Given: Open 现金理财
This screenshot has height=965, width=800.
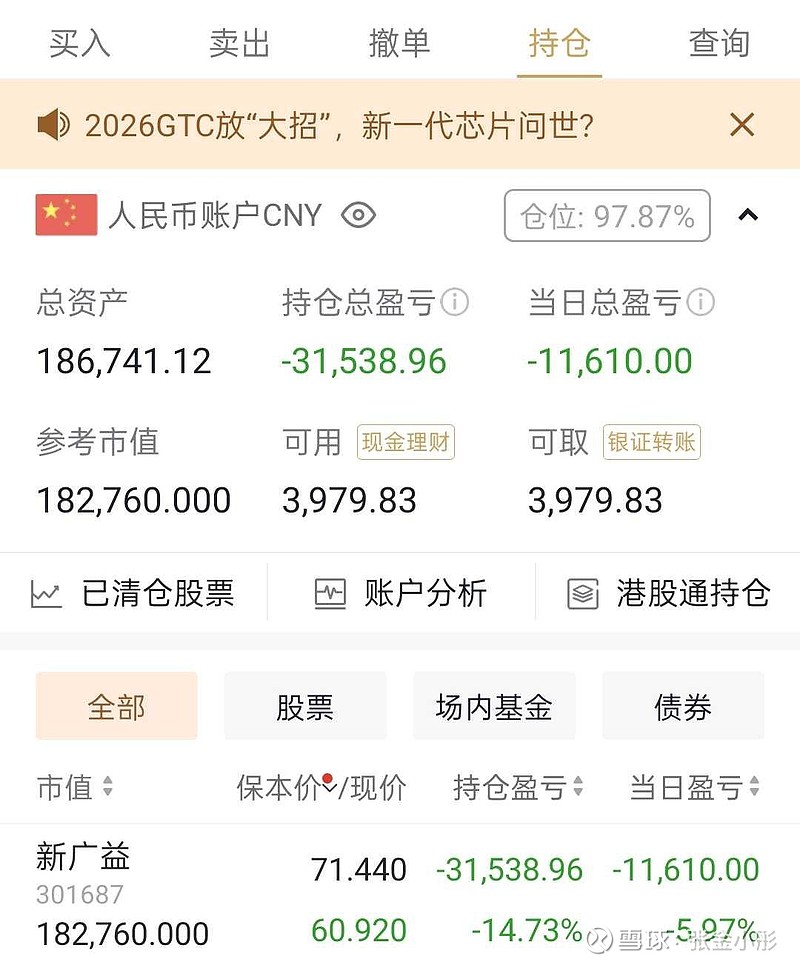Looking at the screenshot, I should pos(406,442).
